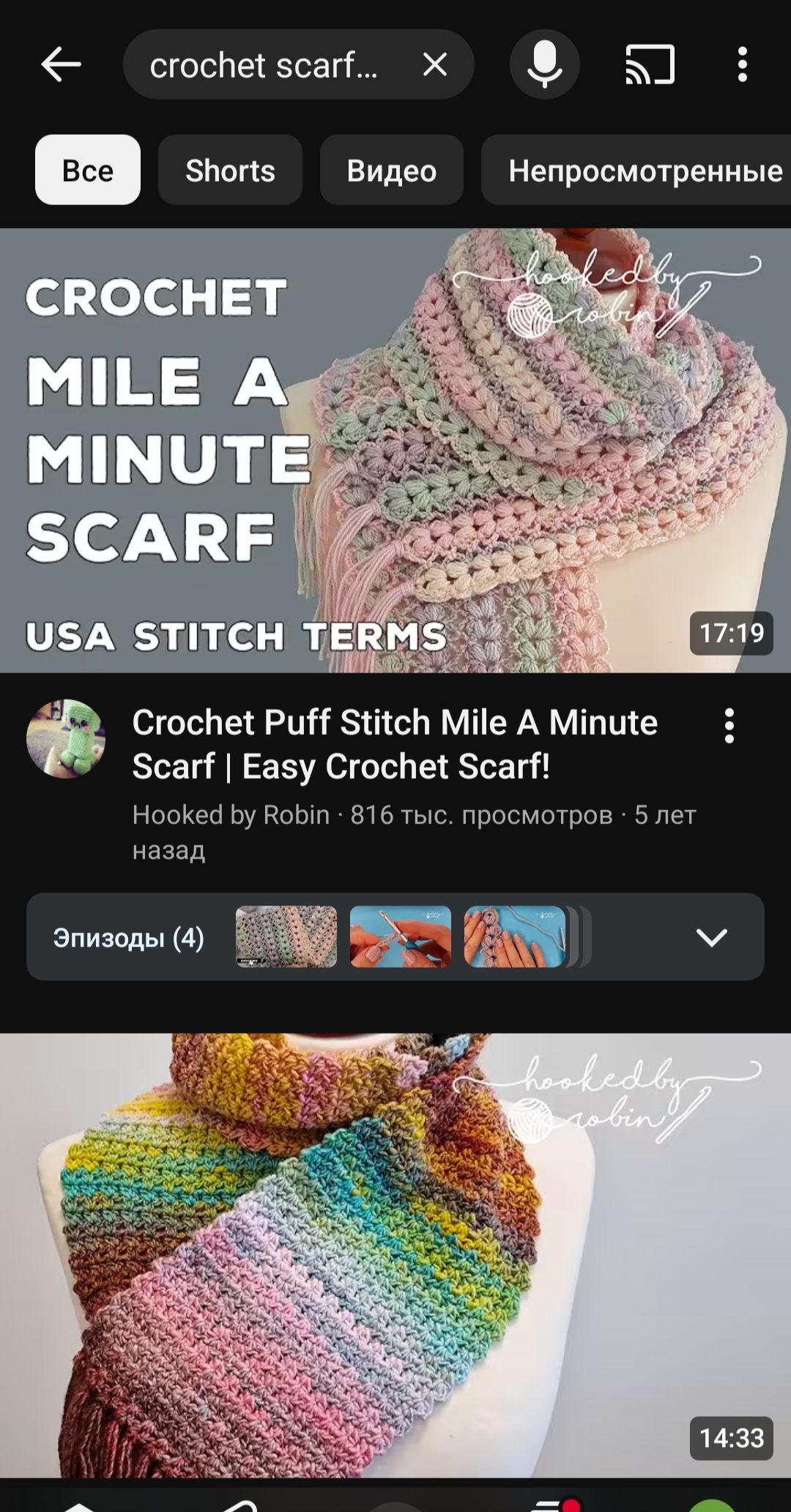Filter by Непросмотренные chip
The width and height of the screenshot is (791, 1512).
click(636, 170)
